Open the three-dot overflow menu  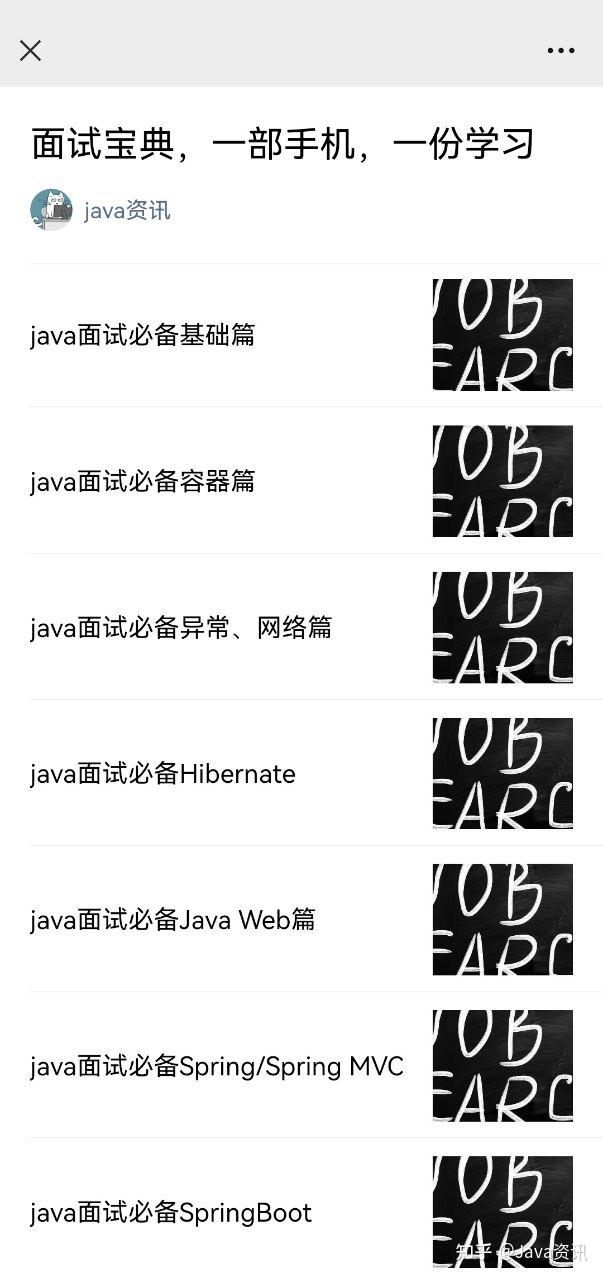[x=561, y=50]
